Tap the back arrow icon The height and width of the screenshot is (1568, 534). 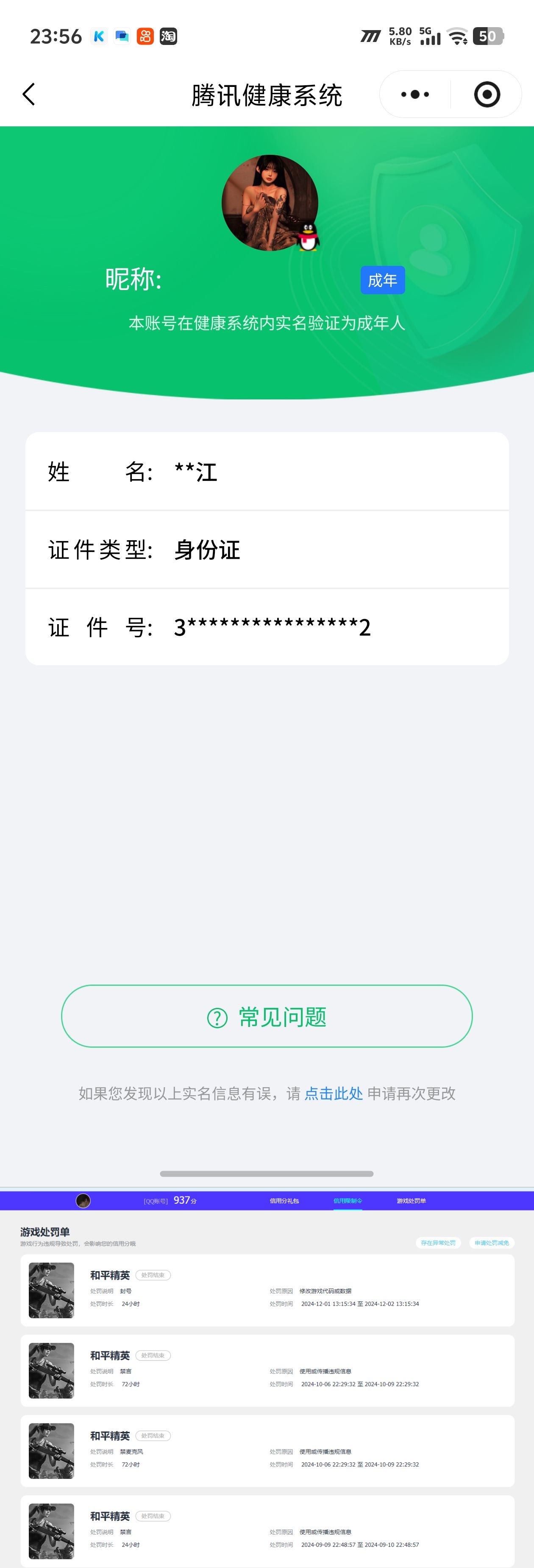28,95
